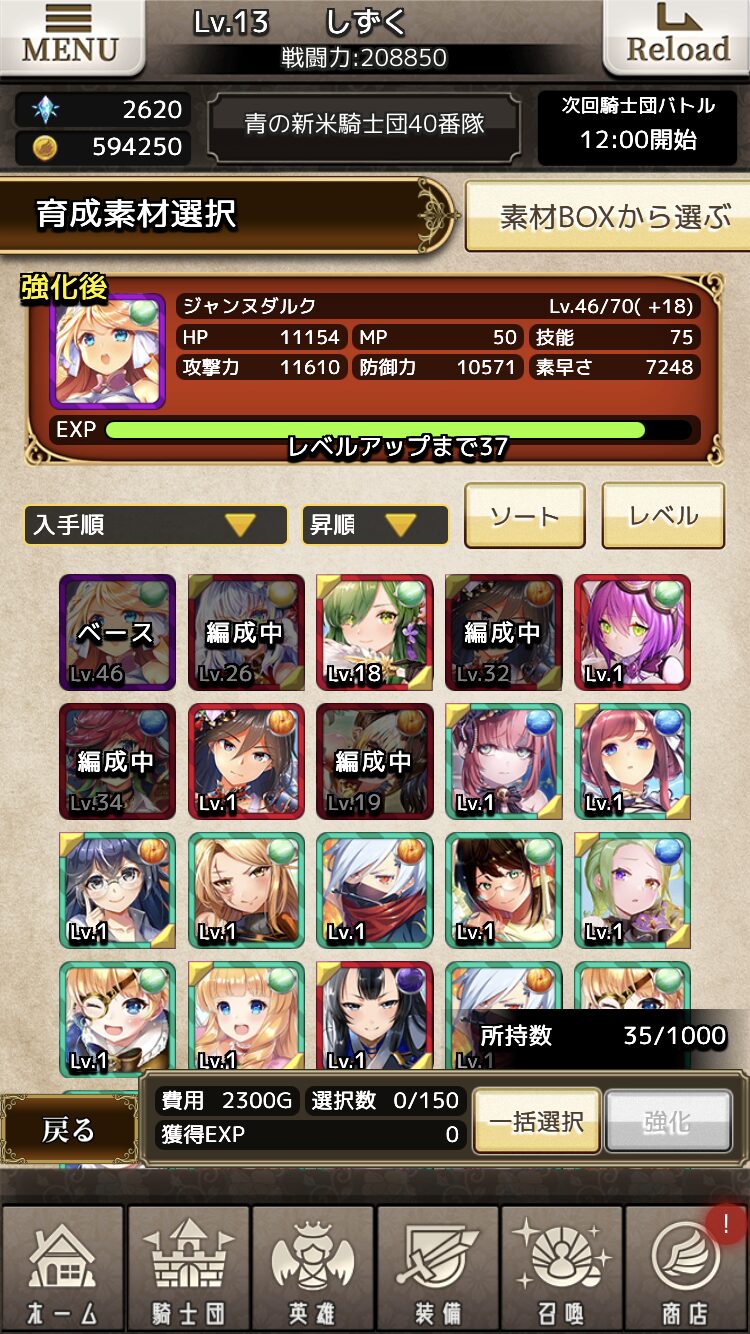
Task: Open the 商店 shop tab
Action: coord(686,1268)
